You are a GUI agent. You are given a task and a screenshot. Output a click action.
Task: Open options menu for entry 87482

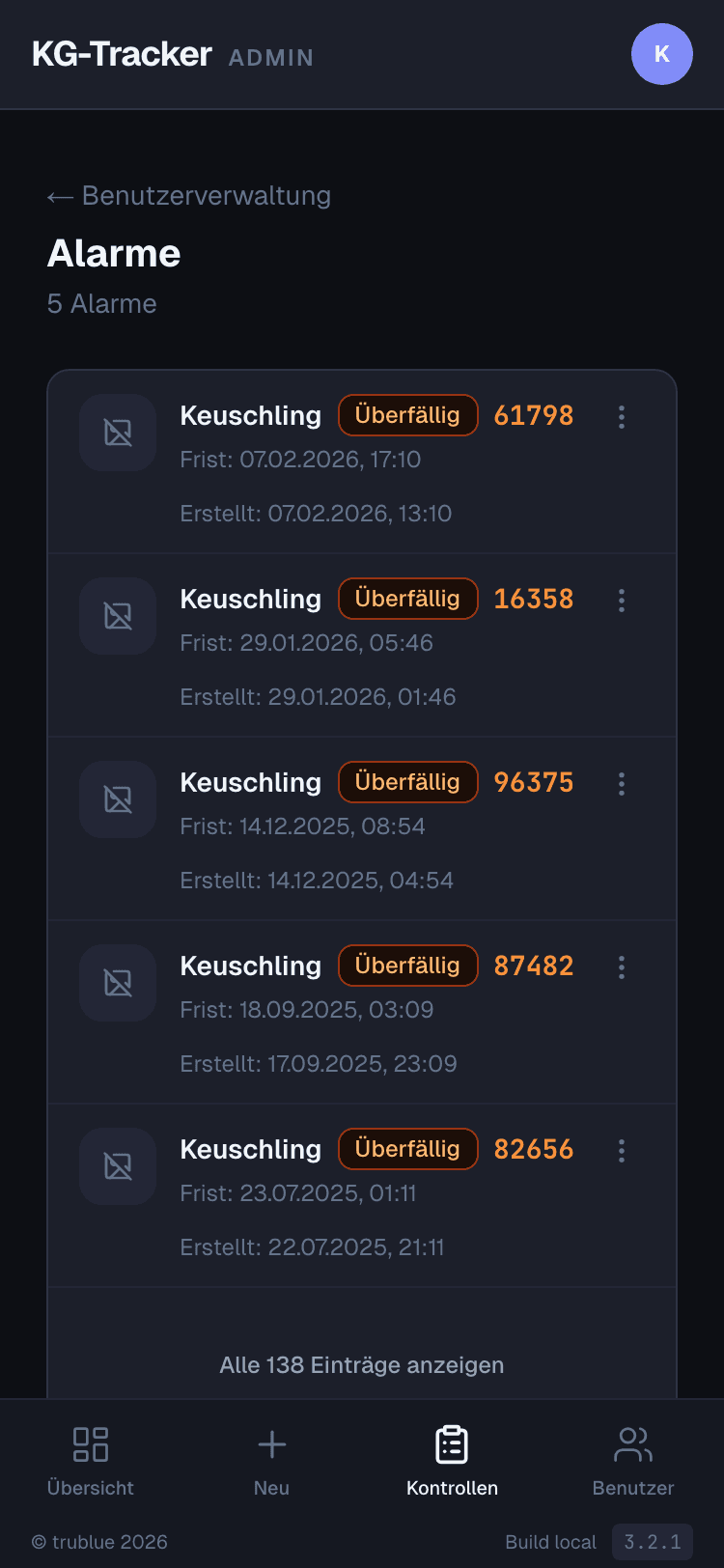point(622,967)
